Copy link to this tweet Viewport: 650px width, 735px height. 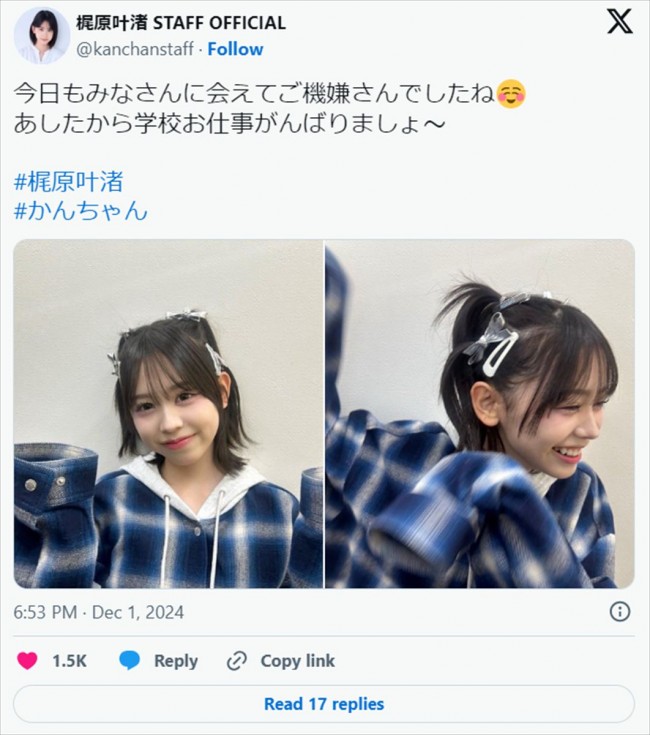click(281, 661)
